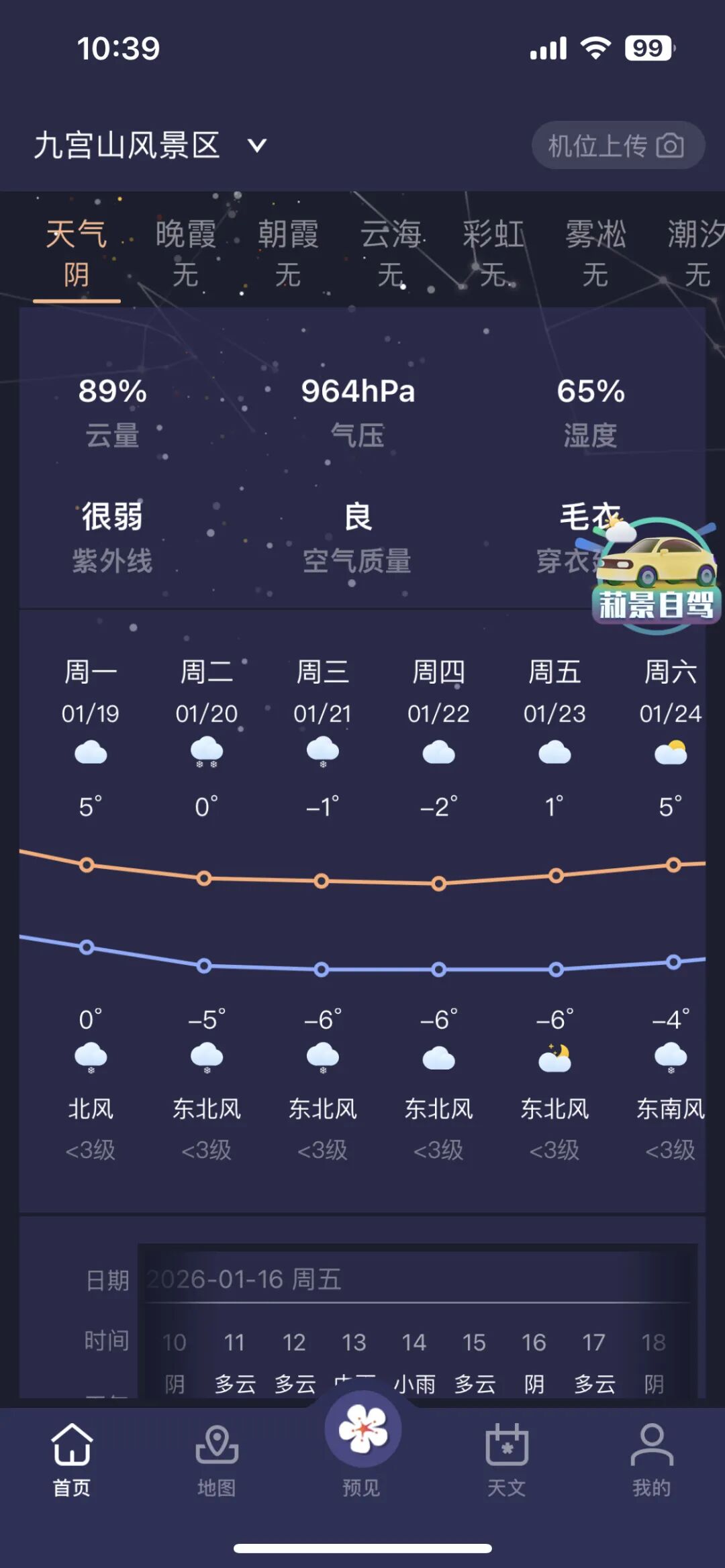Open the 地图 map tab
The height and width of the screenshot is (1568, 725).
(x=217, y=1459)
